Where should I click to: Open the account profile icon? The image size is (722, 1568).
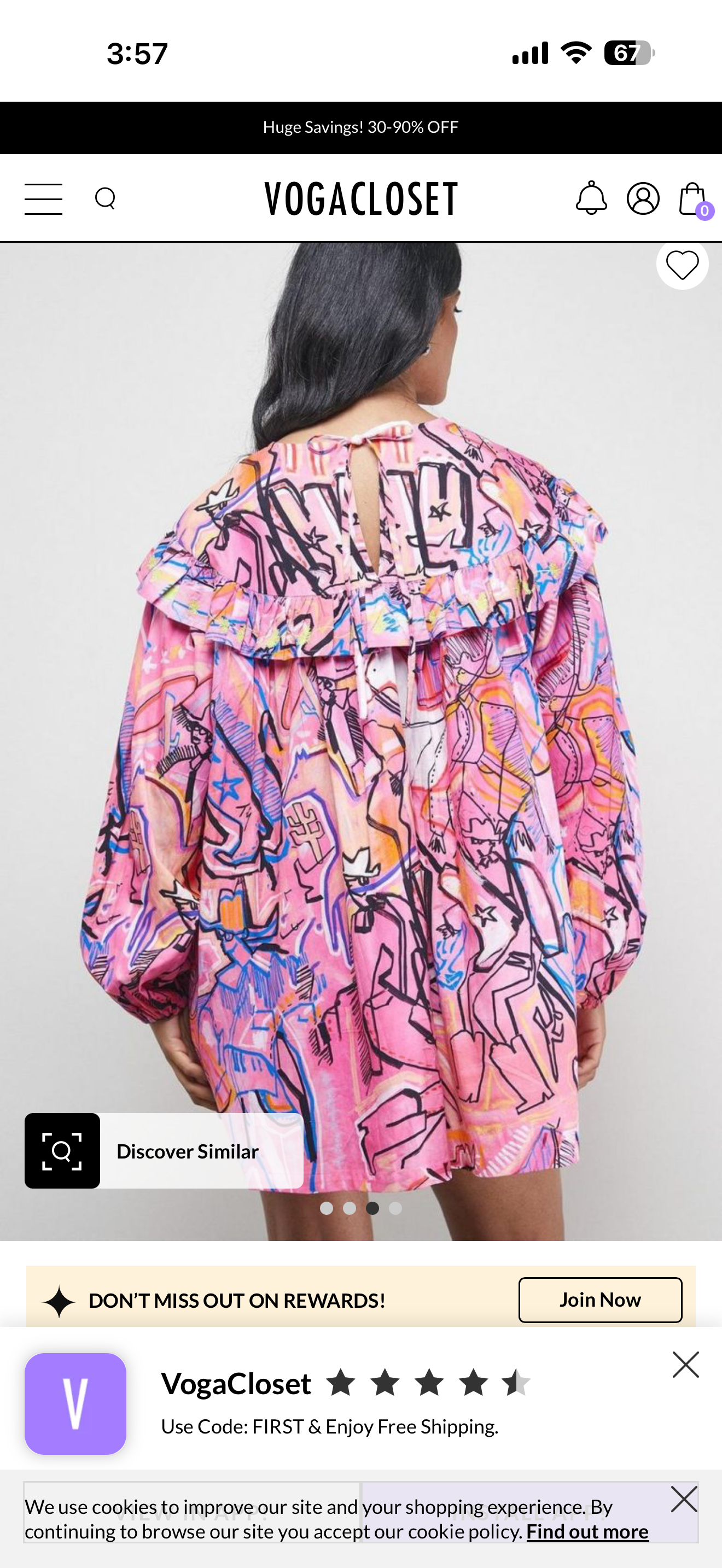pos(643,198)
